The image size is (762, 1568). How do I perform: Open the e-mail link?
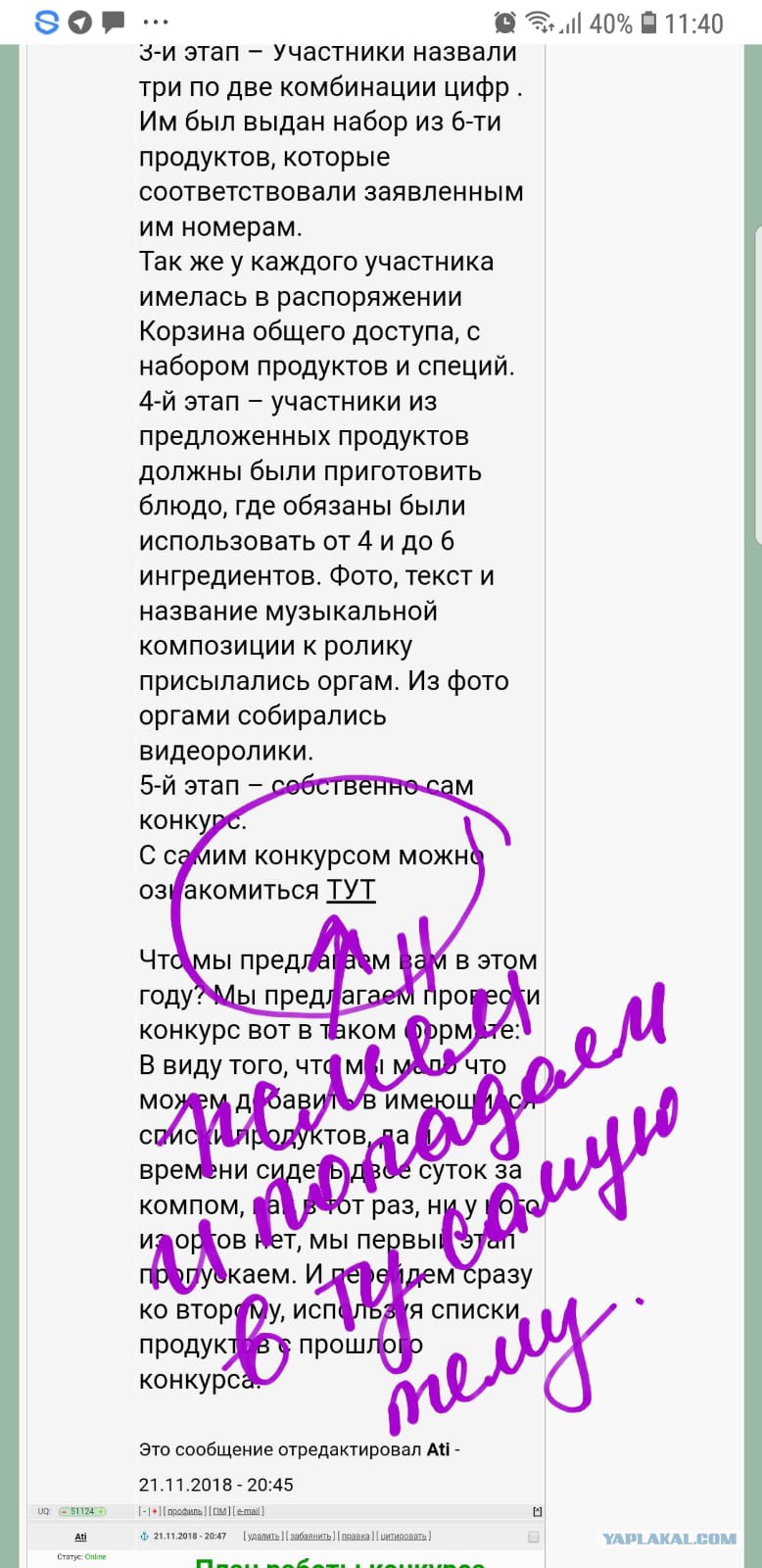[249, 1511]
